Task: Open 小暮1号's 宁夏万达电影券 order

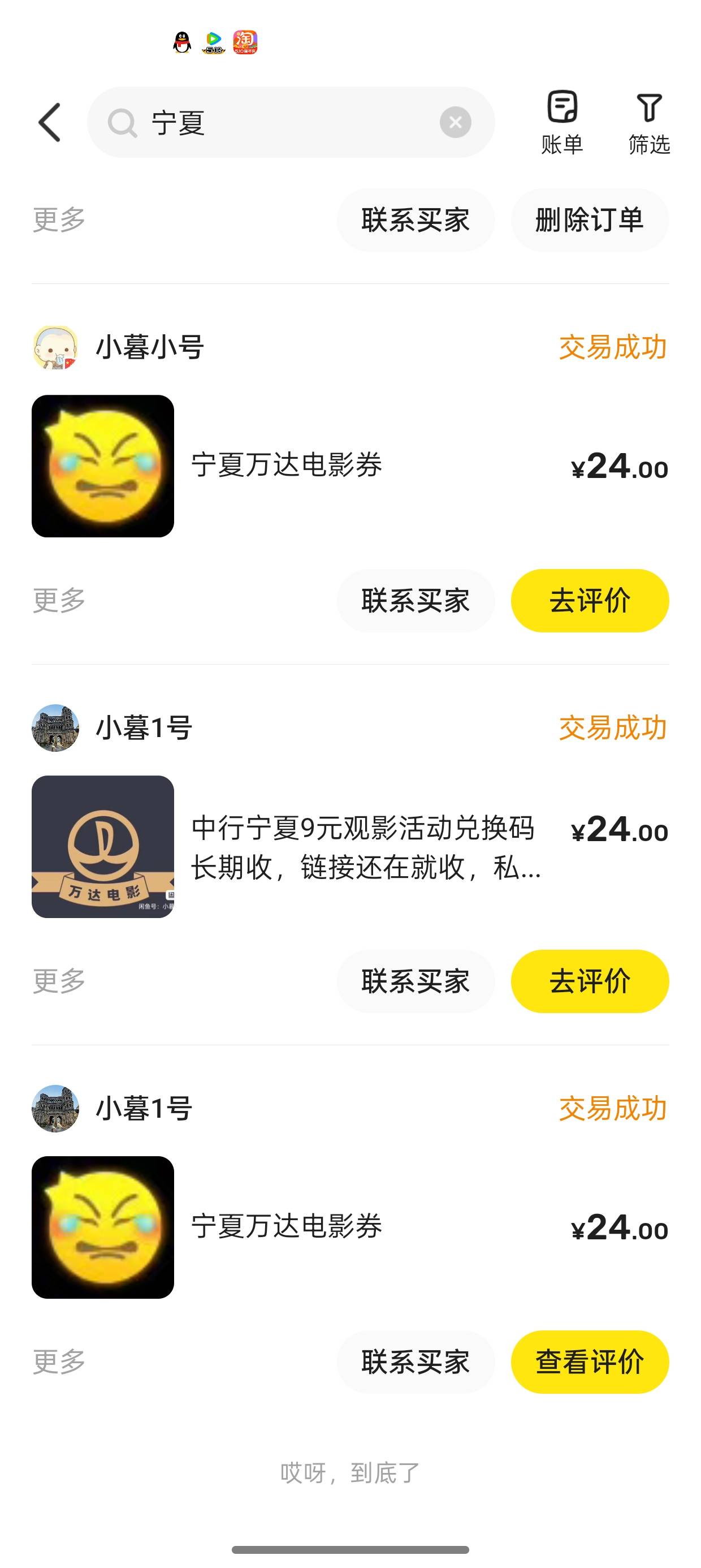Action: pos(286,1226)
